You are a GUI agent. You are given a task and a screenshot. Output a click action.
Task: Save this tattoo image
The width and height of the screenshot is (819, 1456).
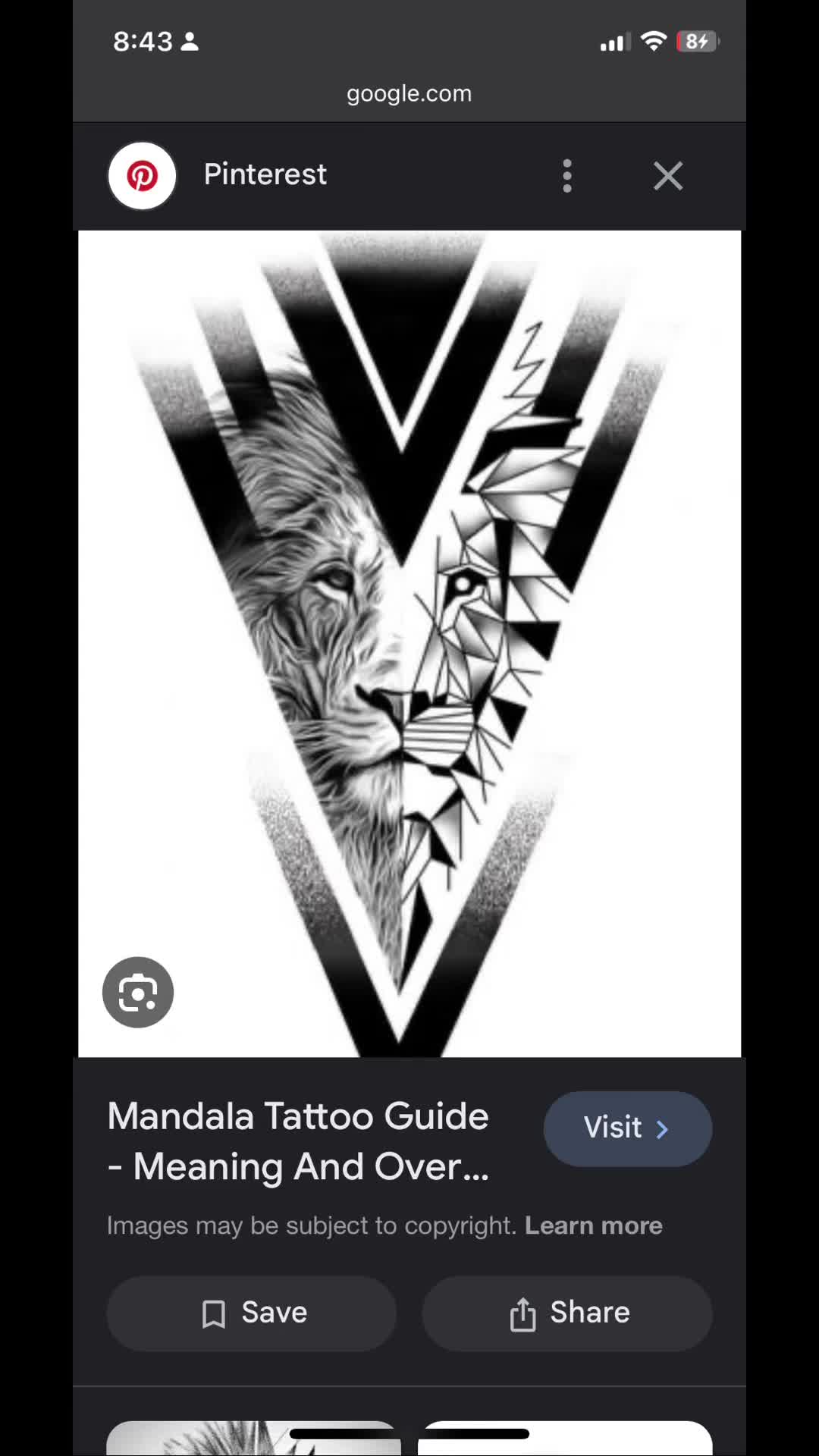click(252, 1313)
